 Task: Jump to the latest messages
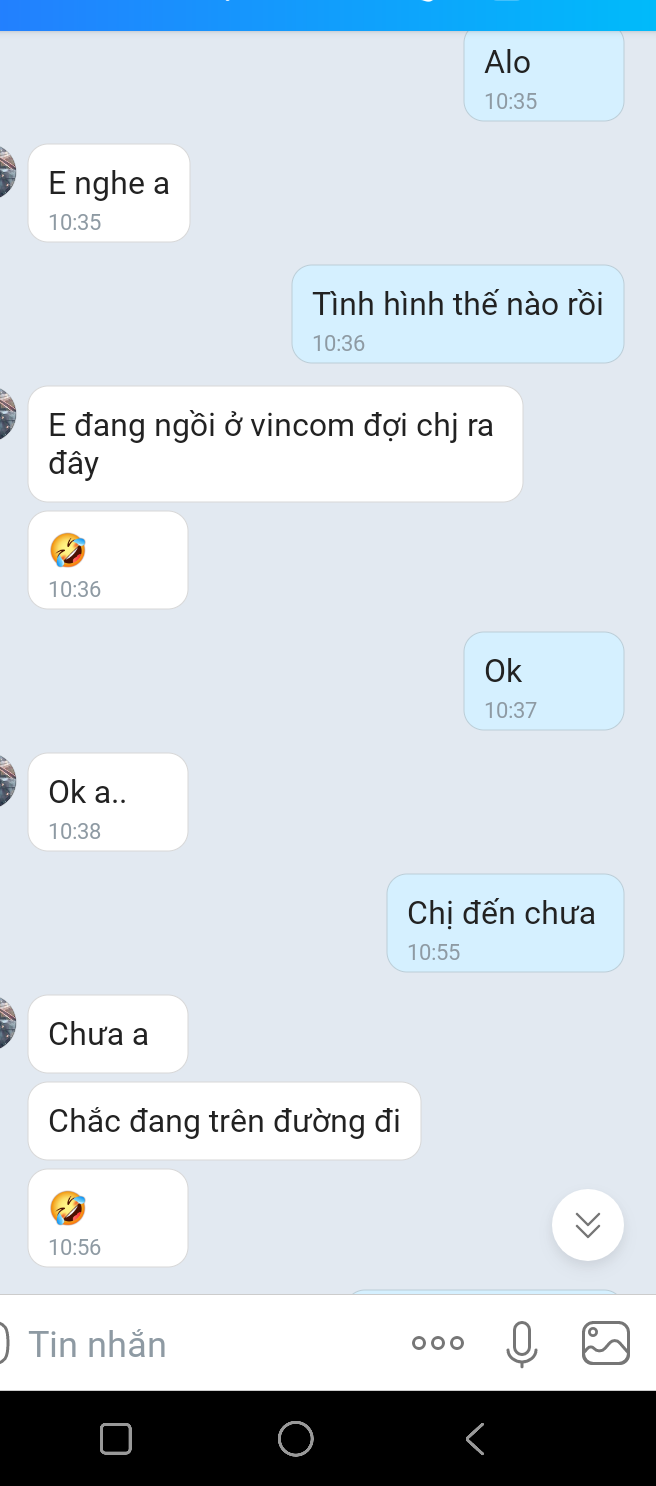tap(588, 1224)
